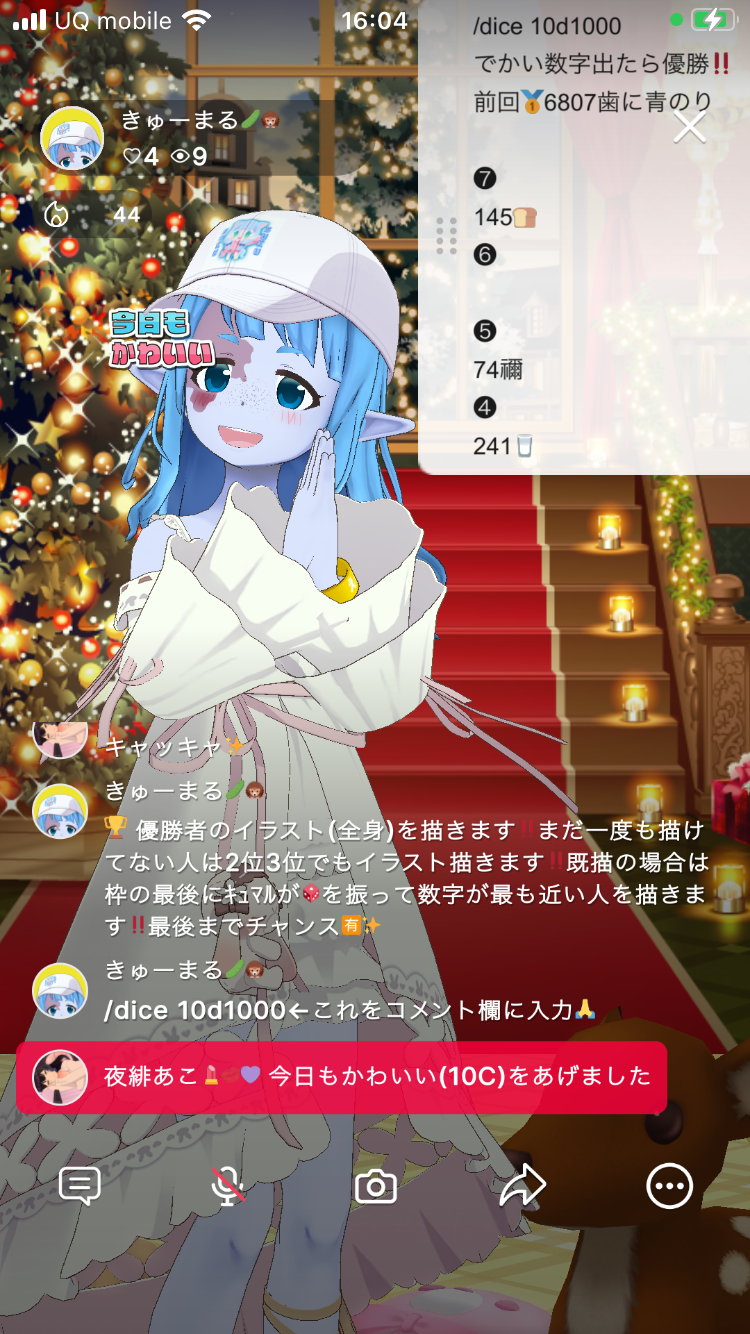The image size is (750, 1334).
Task: Open streamer きゅーまる's profile avatar
Action: click(x=72, y=138)
